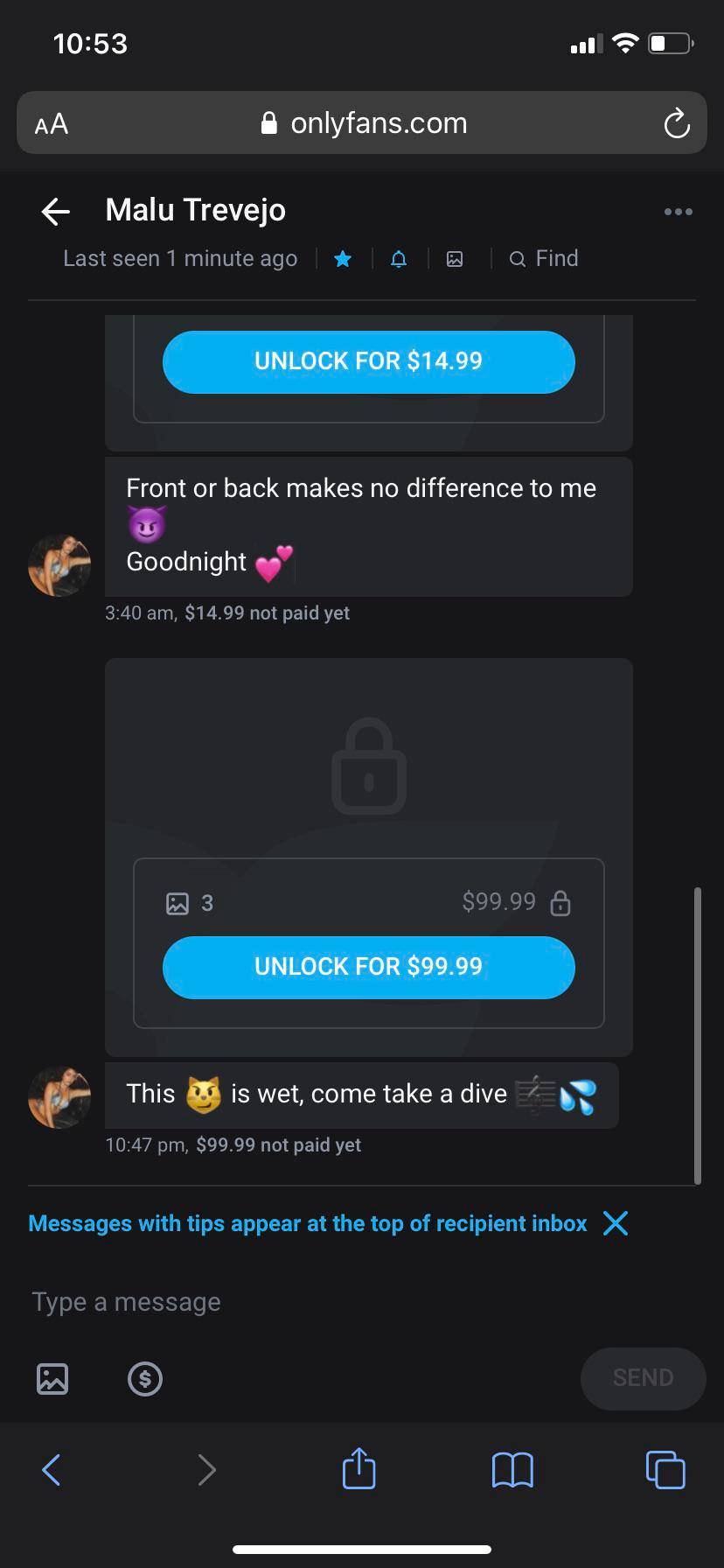The height and width of the screenshot is (1568, 724).
Task: Send the message
Action: click(x=643, y=1378)
